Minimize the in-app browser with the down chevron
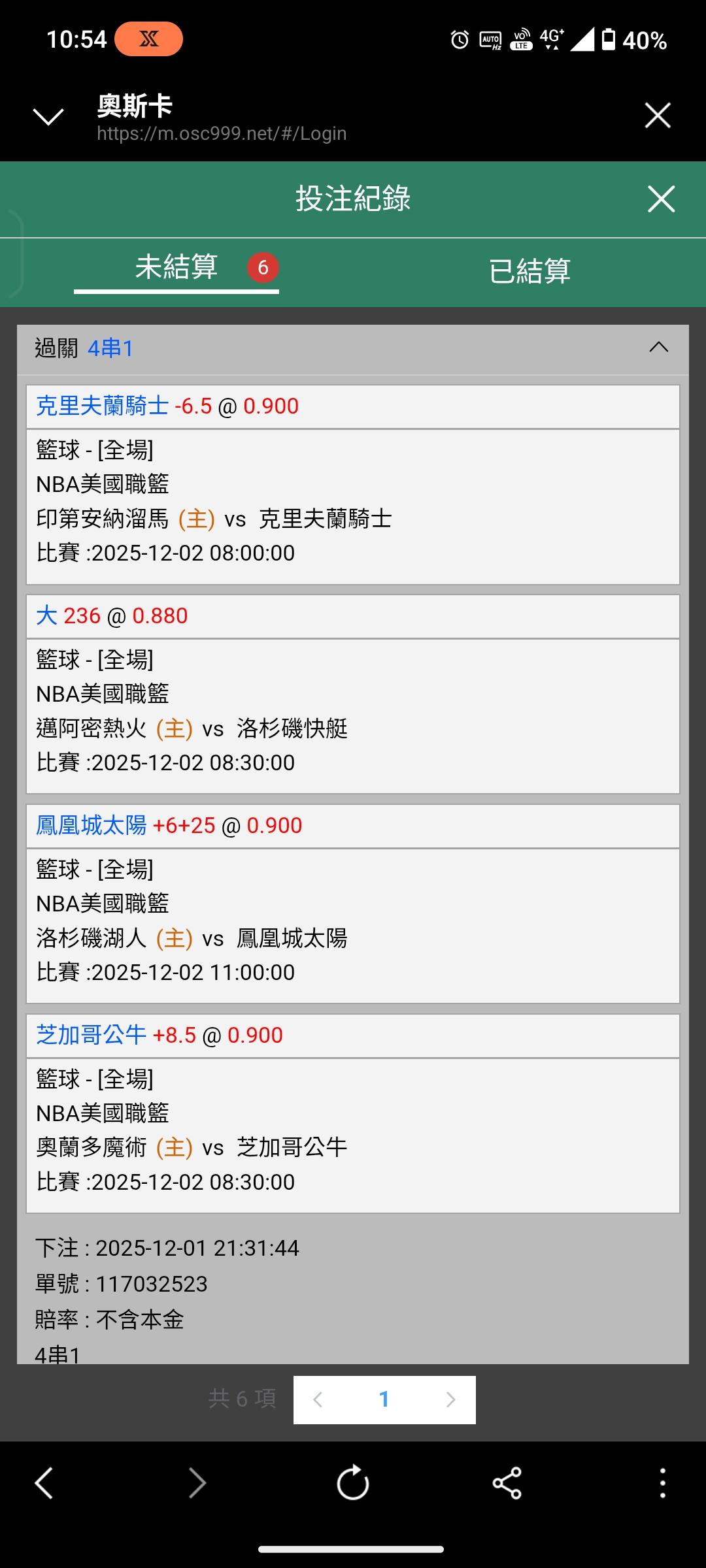The image size is (706, 1568). (48, 116)
